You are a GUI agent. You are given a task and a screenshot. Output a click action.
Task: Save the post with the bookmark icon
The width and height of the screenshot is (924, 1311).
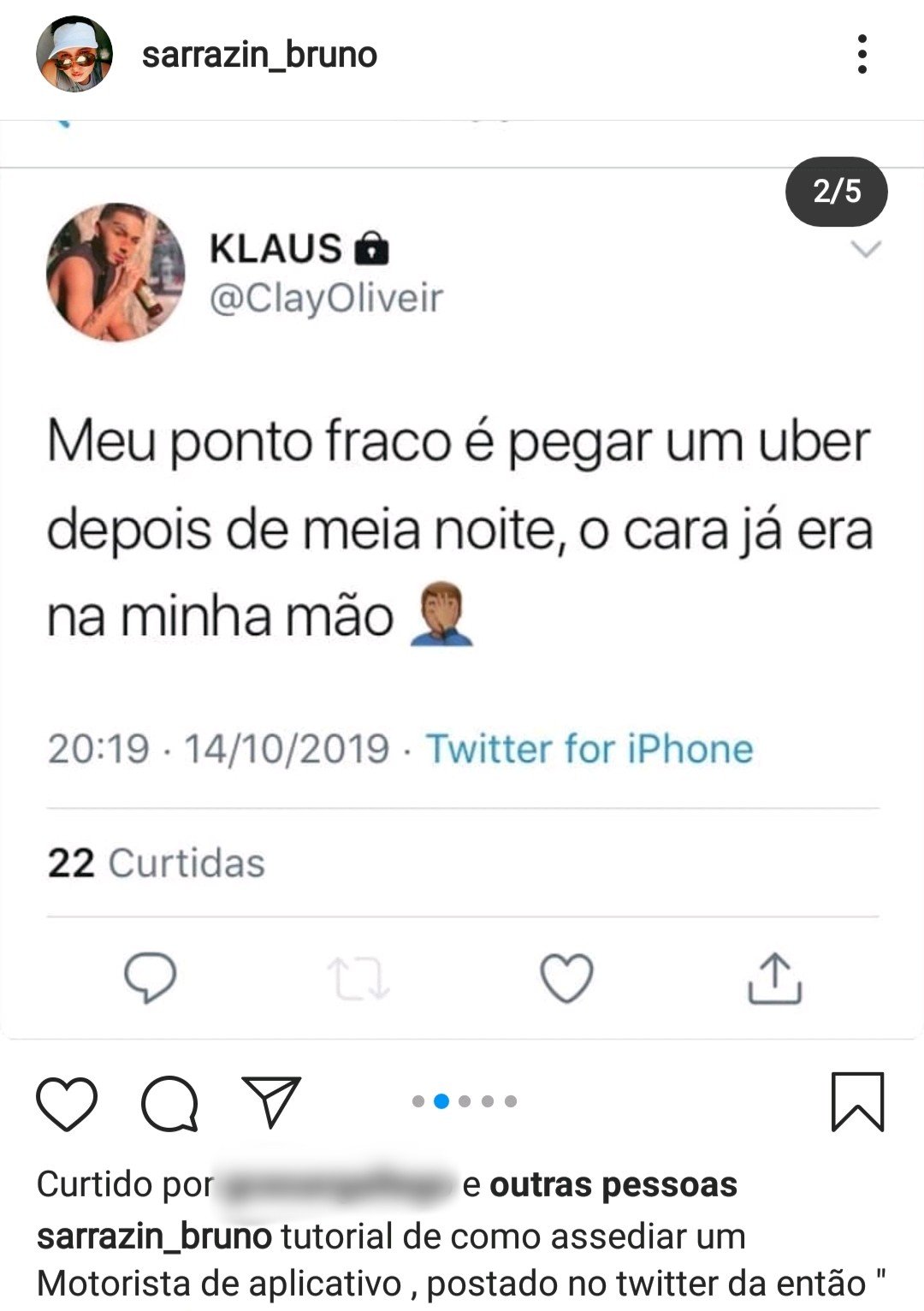point(857,1102)
